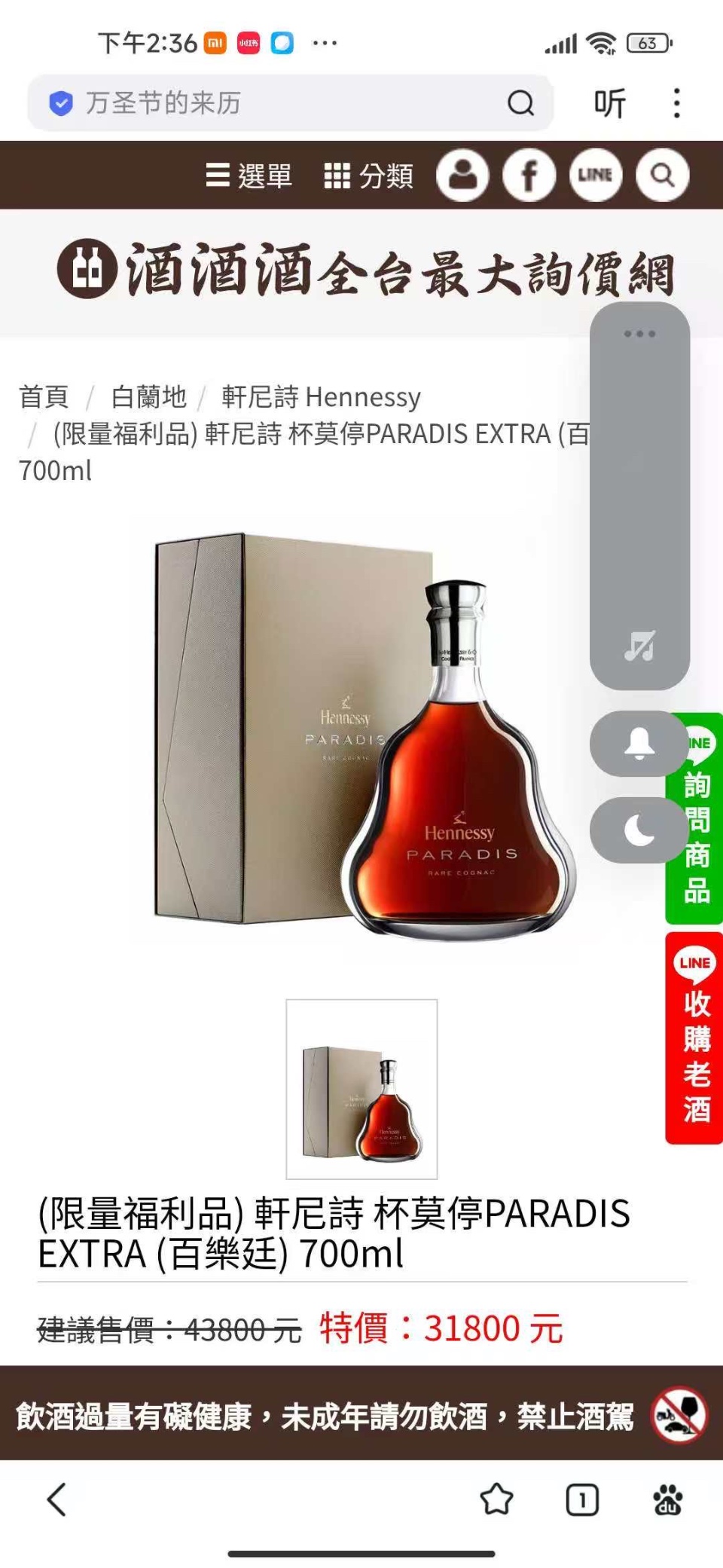Tap the 听 listen button
This screenshot has height=1568, width=723.
coord(609,103)
